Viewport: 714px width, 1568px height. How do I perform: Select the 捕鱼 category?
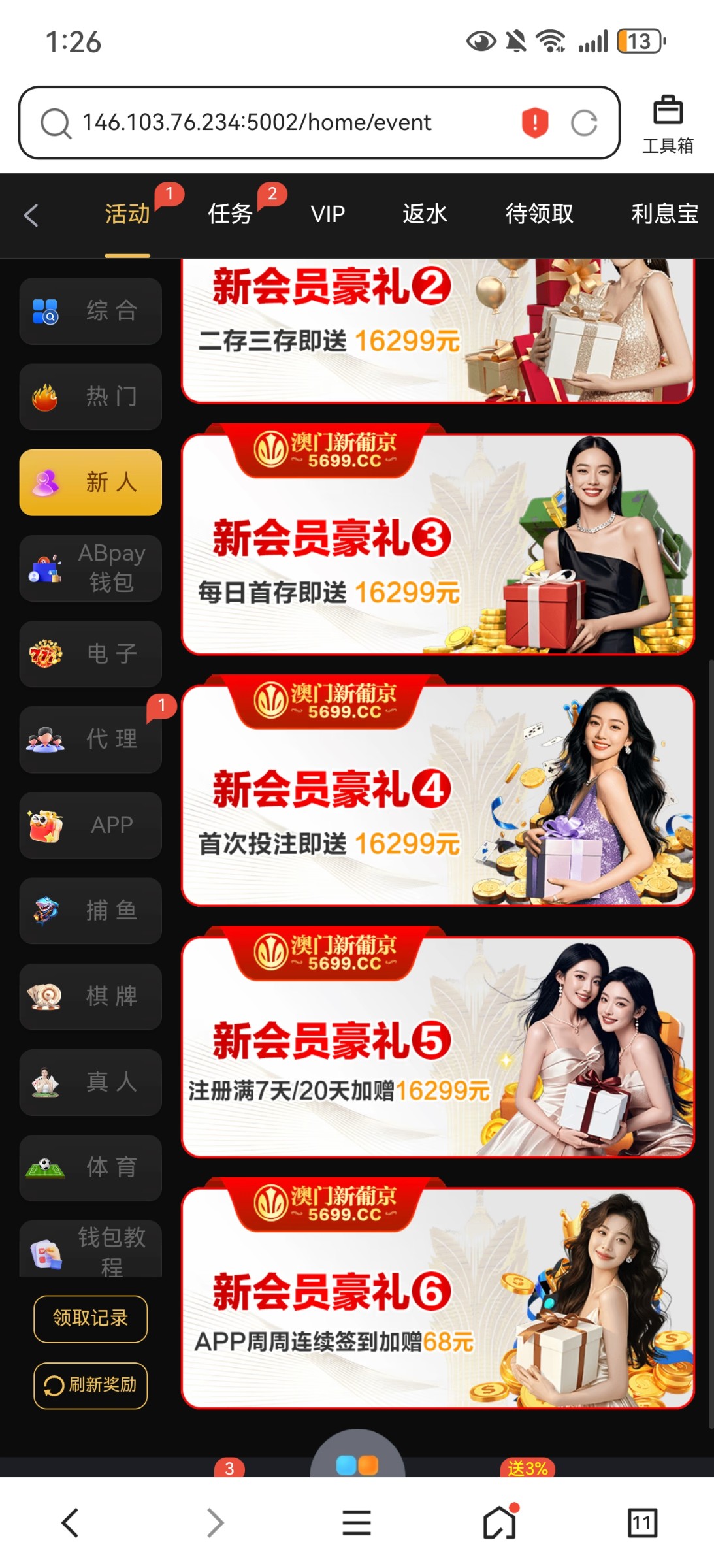(91, 910)
